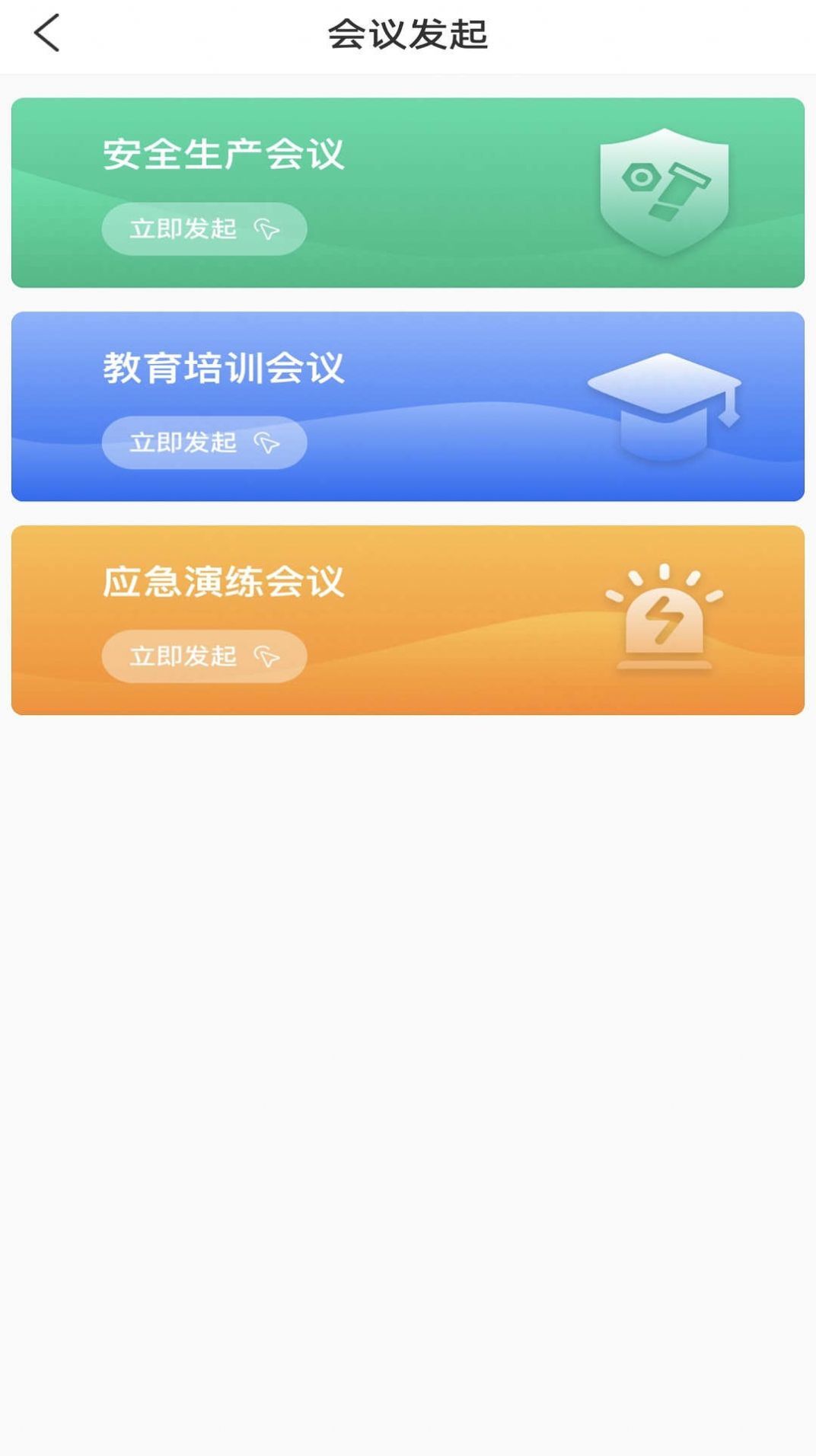This screenshot has height=1456, width=816.
Task: Click the cursor icon inside the green 立即发起 button
Action: (x=267, y=229)
